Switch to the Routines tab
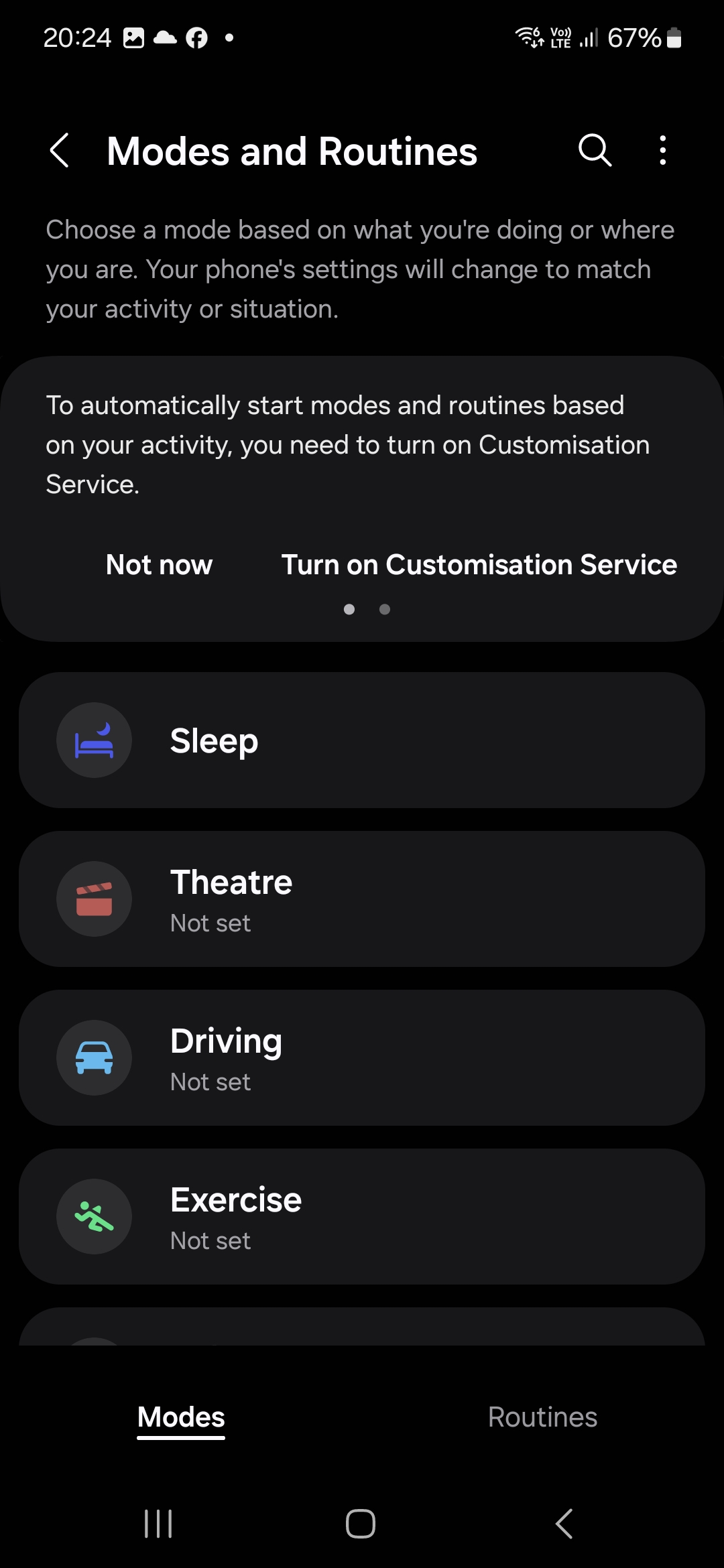The width and height of the screenshot is (724, 1568). 542,1417
